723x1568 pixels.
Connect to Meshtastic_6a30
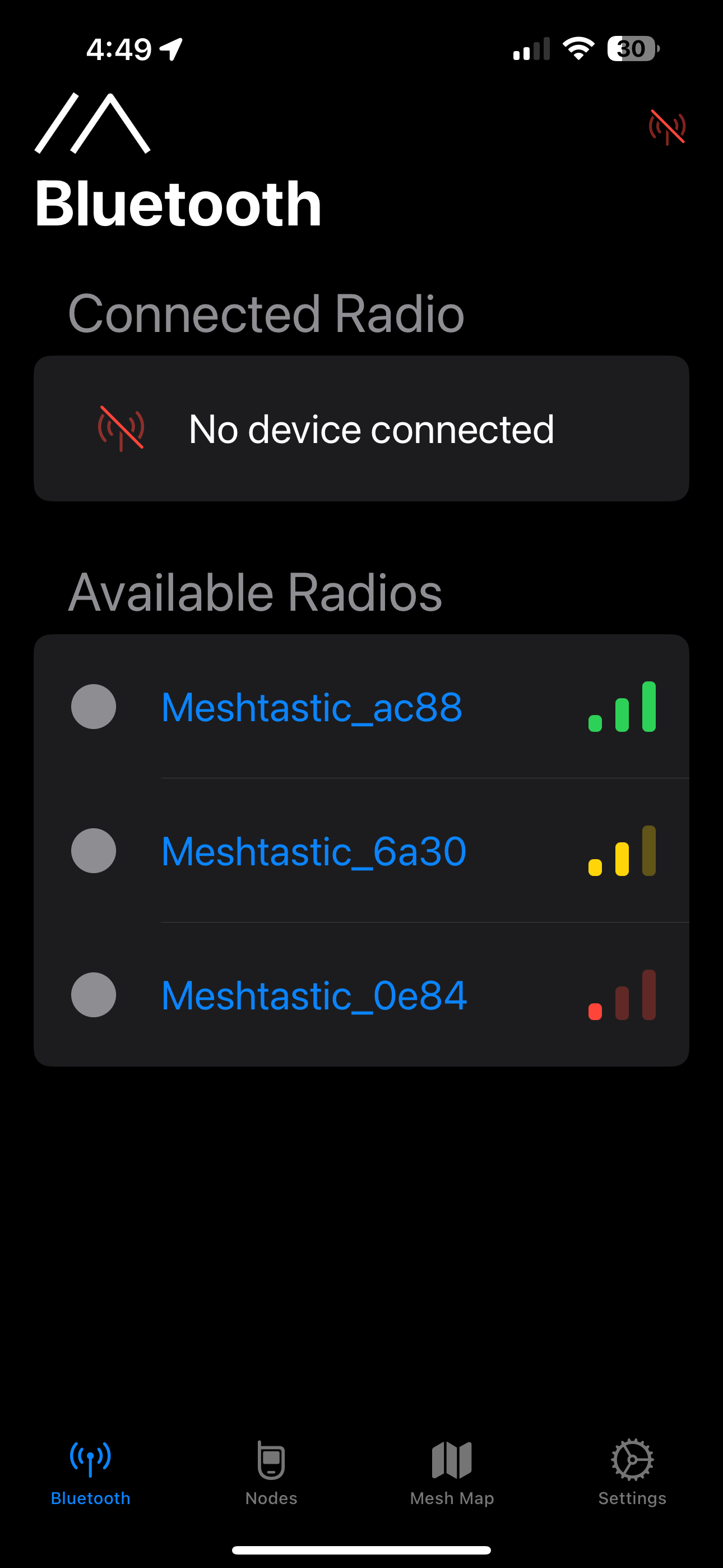(x=313, y=850)
